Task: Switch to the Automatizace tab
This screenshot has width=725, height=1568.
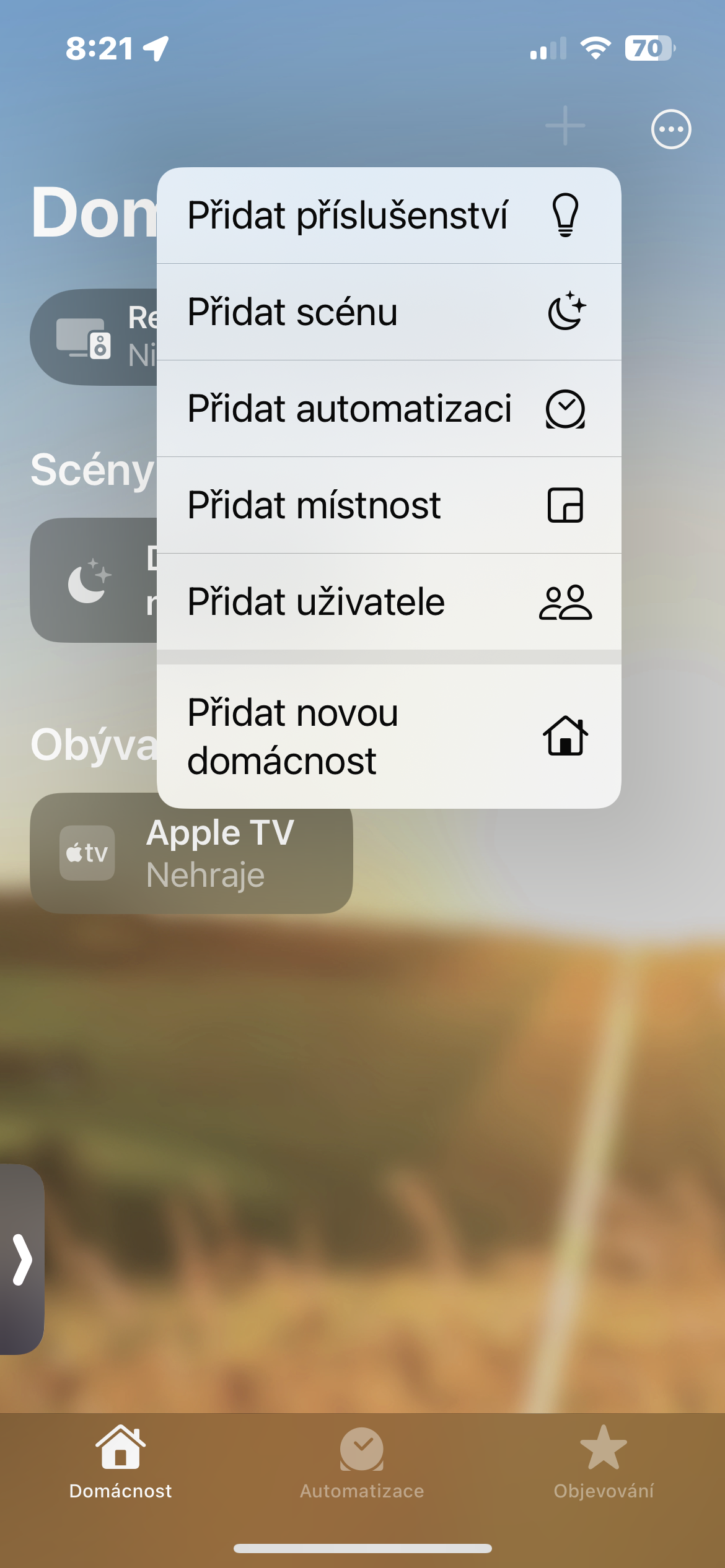Action: (x=362, y=1463)
